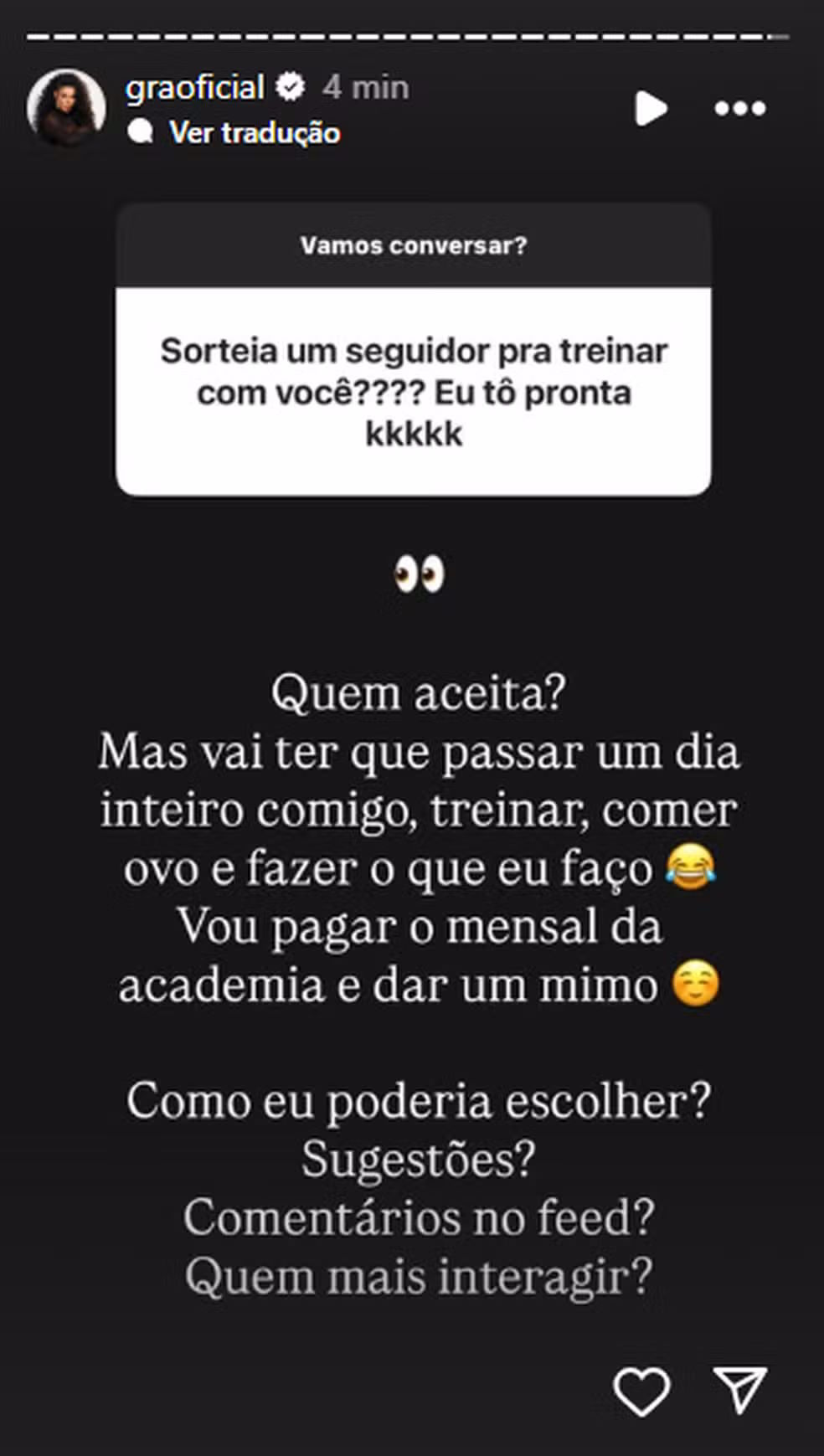Open graoficial's profile picture
The height and width of the screenshot is (1456, 824).
pos(66,108)
